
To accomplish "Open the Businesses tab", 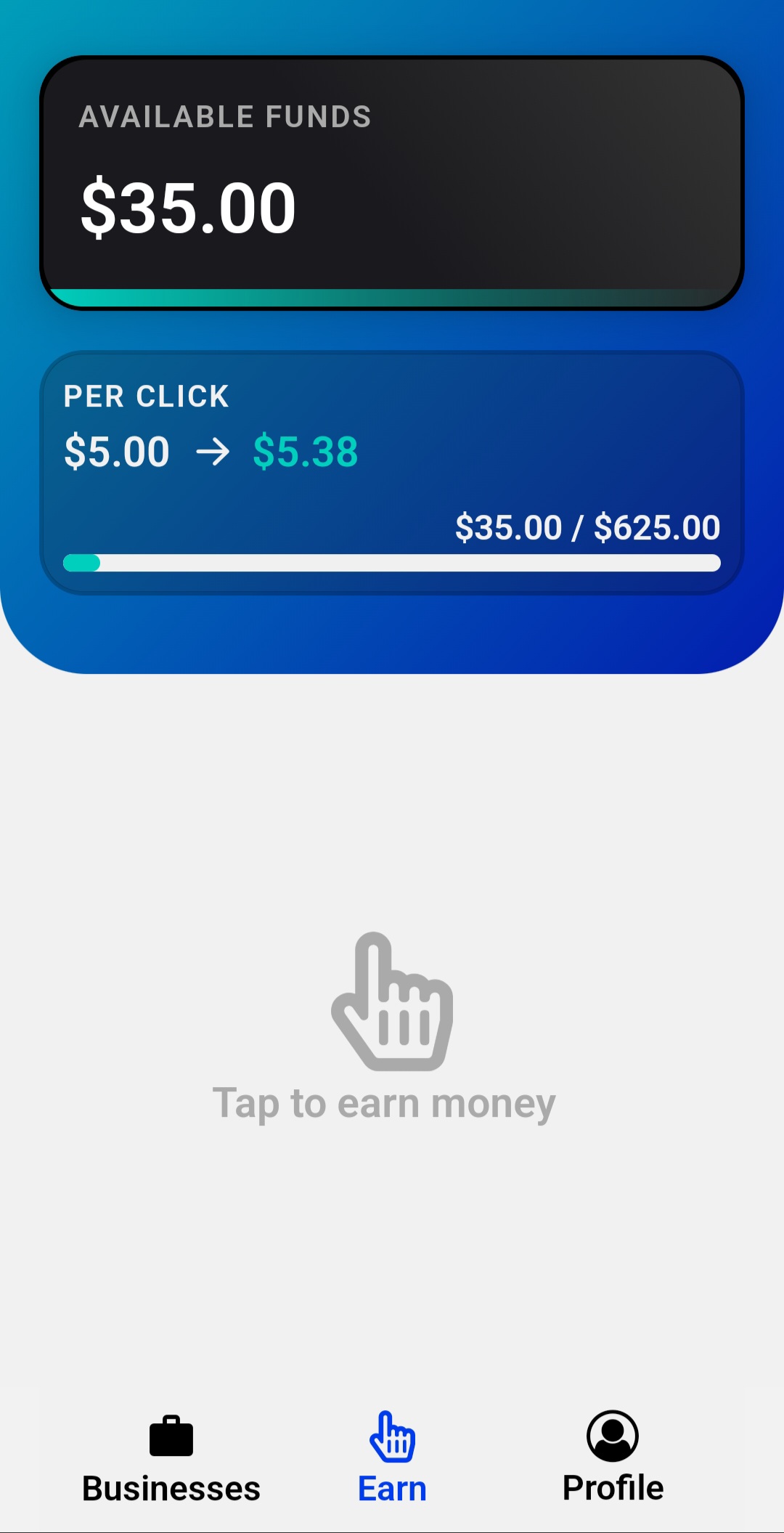I will point(171,1459).
